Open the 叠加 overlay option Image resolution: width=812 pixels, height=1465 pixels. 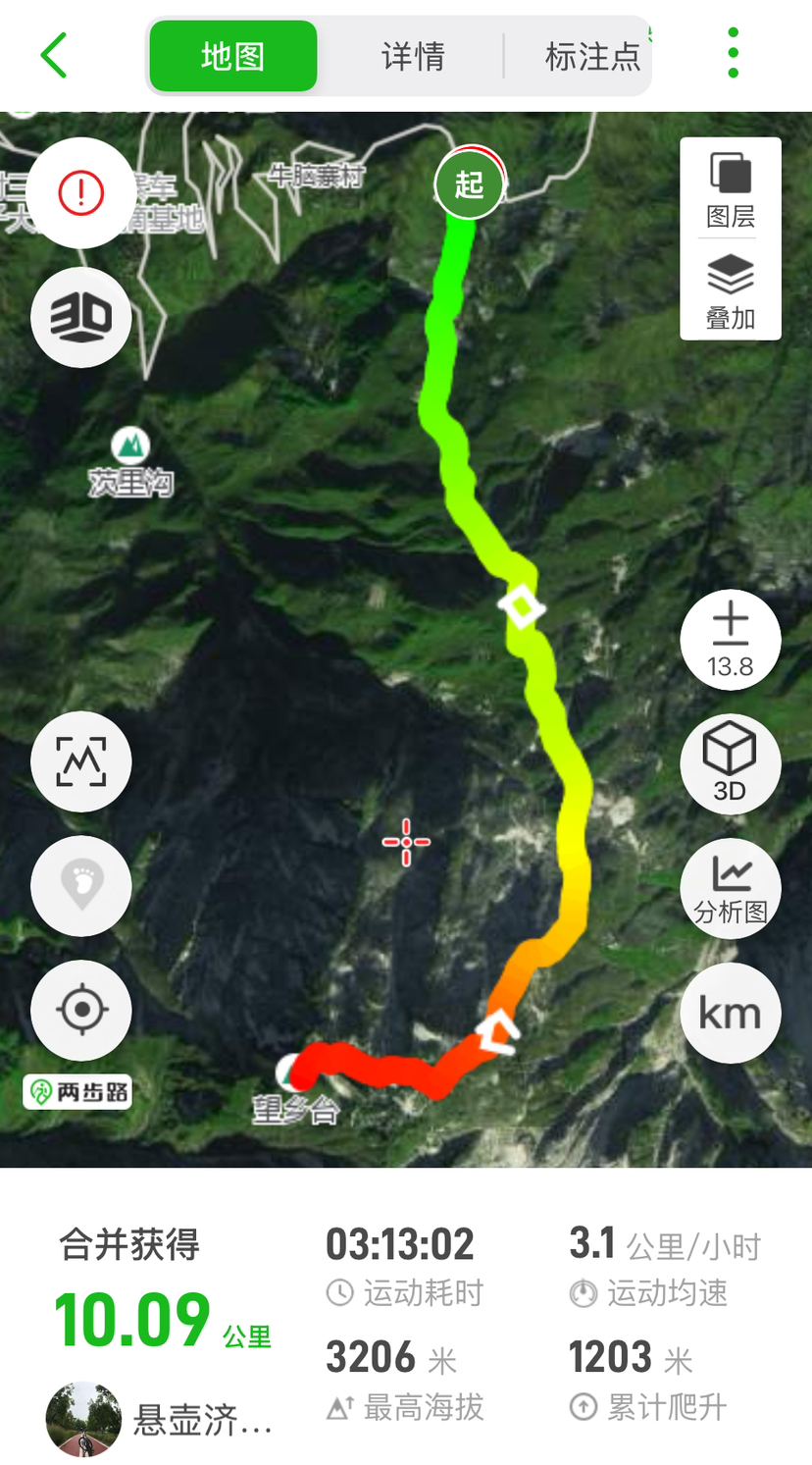click(731, 291)
